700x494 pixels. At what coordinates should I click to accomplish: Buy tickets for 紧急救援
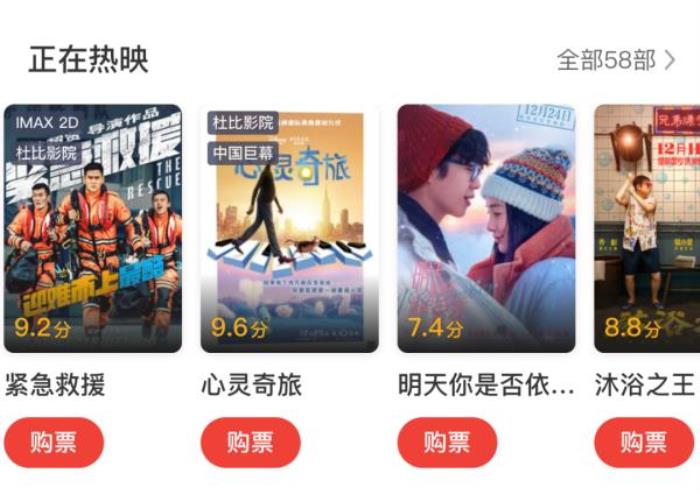tap(54, 443)
